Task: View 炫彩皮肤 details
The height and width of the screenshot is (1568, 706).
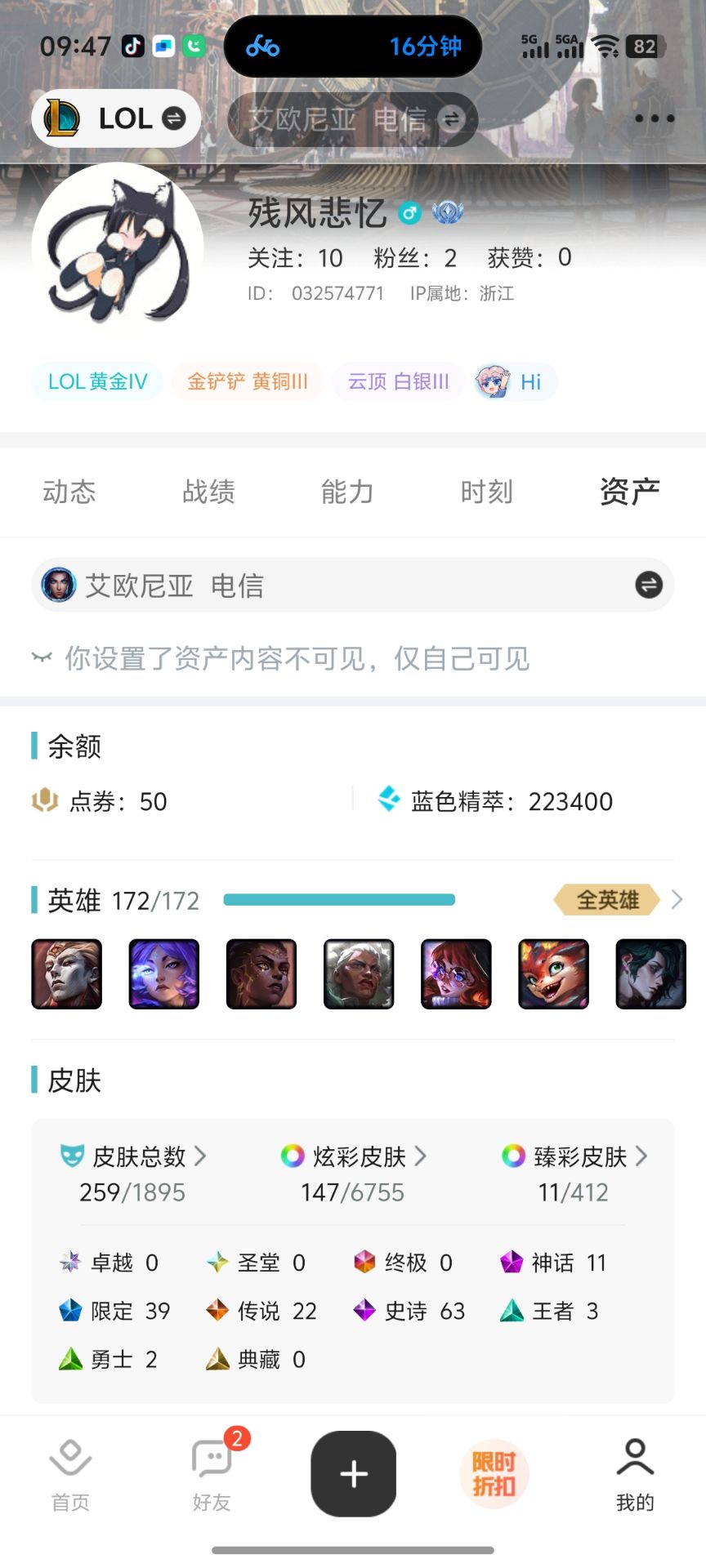Action: [x=353, y=1156]
